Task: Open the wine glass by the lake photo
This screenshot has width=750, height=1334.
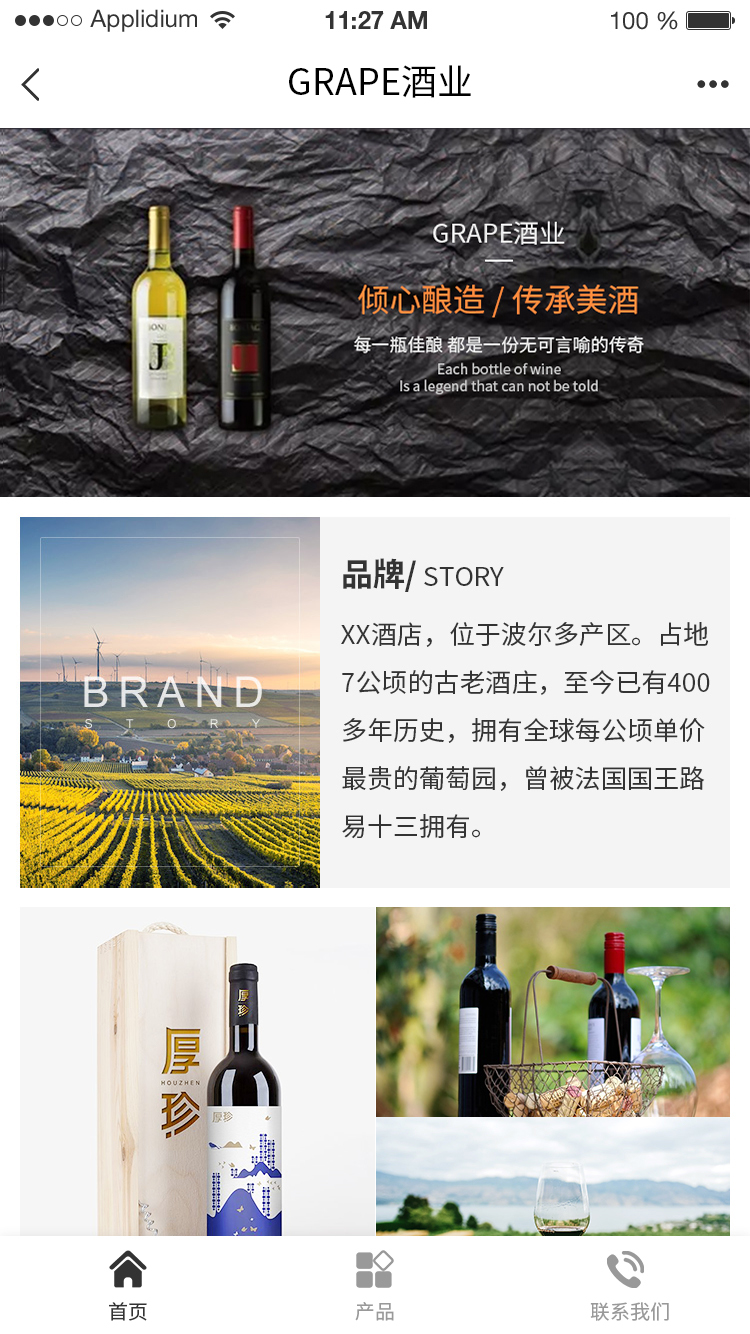Action: (553, 1177)
